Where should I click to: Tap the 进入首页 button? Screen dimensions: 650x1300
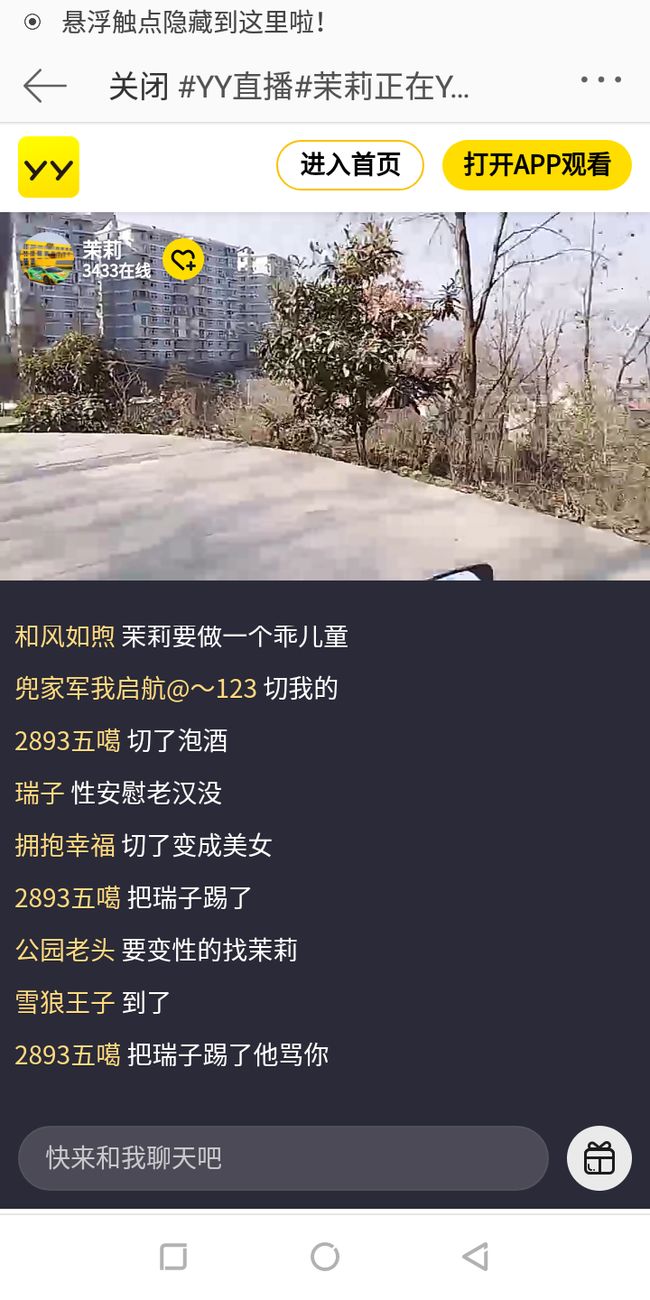click(350, 165)
